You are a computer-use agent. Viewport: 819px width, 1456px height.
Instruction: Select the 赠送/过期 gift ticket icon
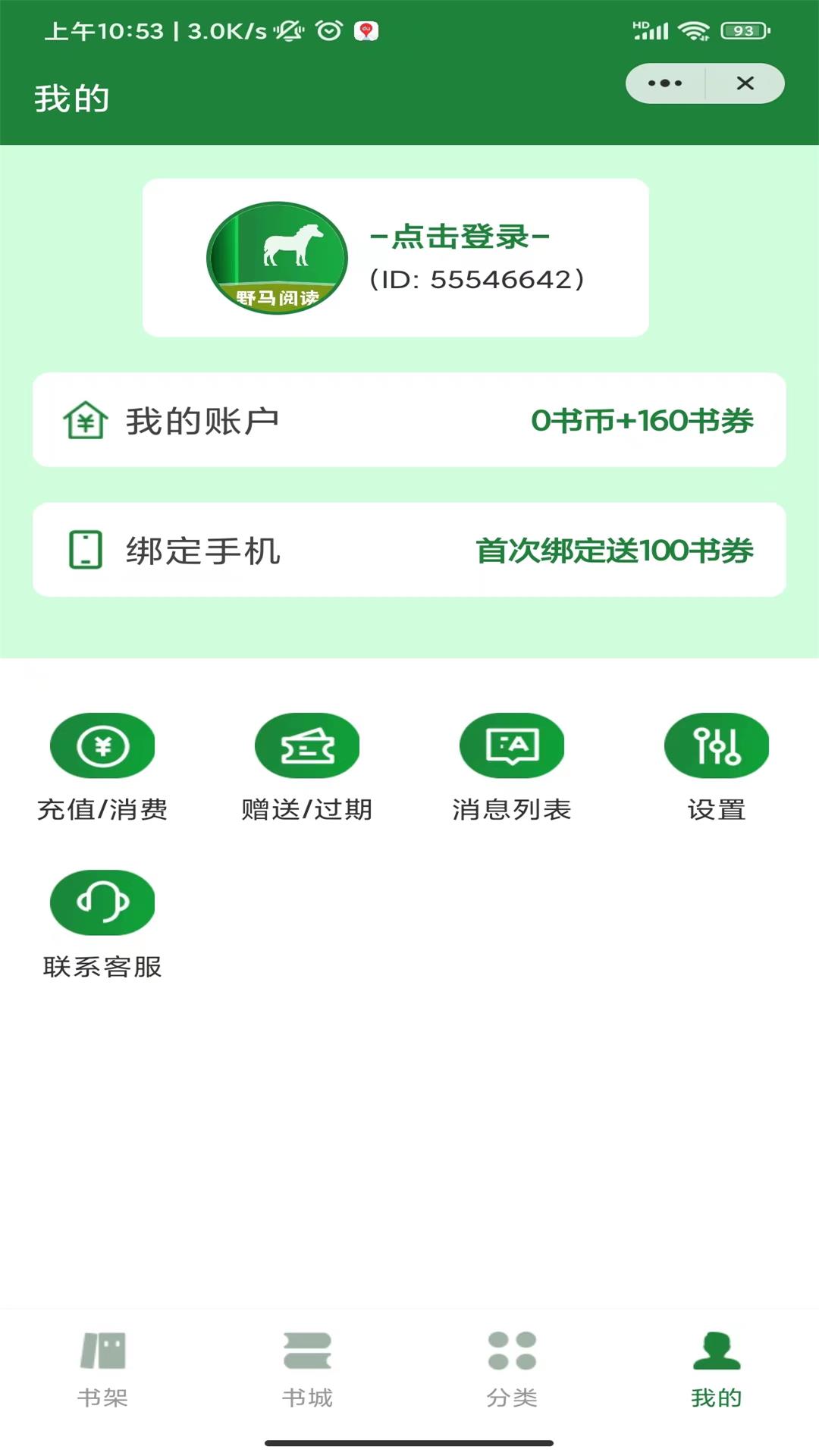[309, 745]
